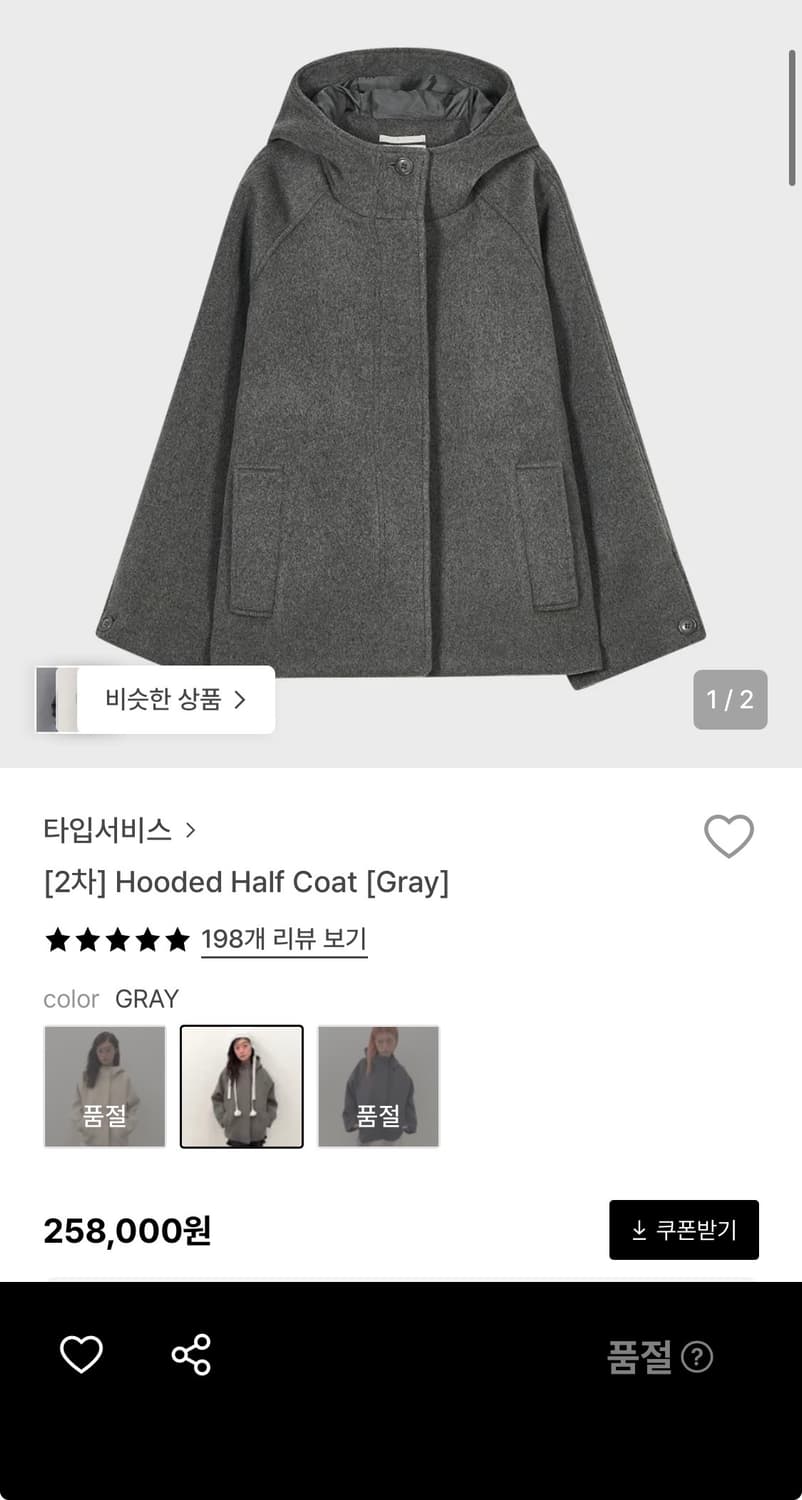Expand the 타입서비스 brand page via its chevron

tap(190, 831)
